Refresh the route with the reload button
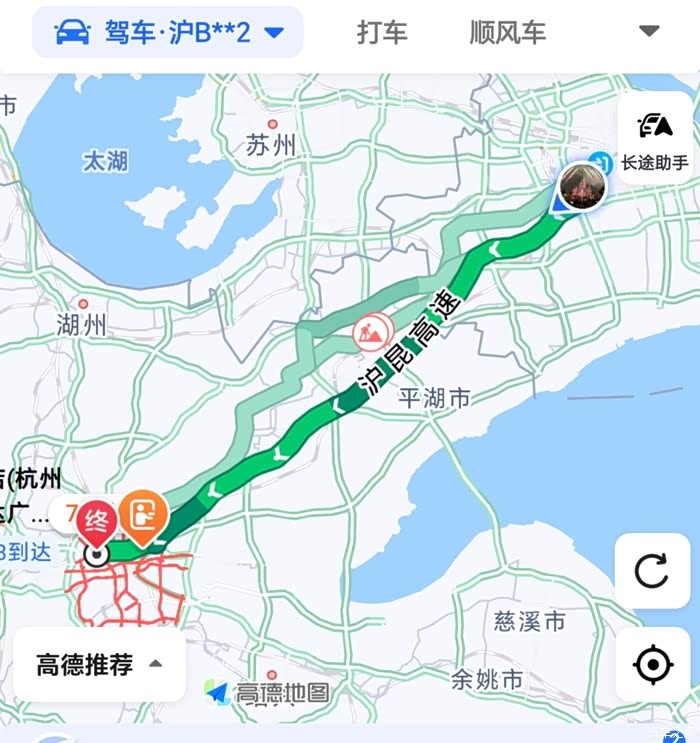700x743 pixels. point(652,571)
